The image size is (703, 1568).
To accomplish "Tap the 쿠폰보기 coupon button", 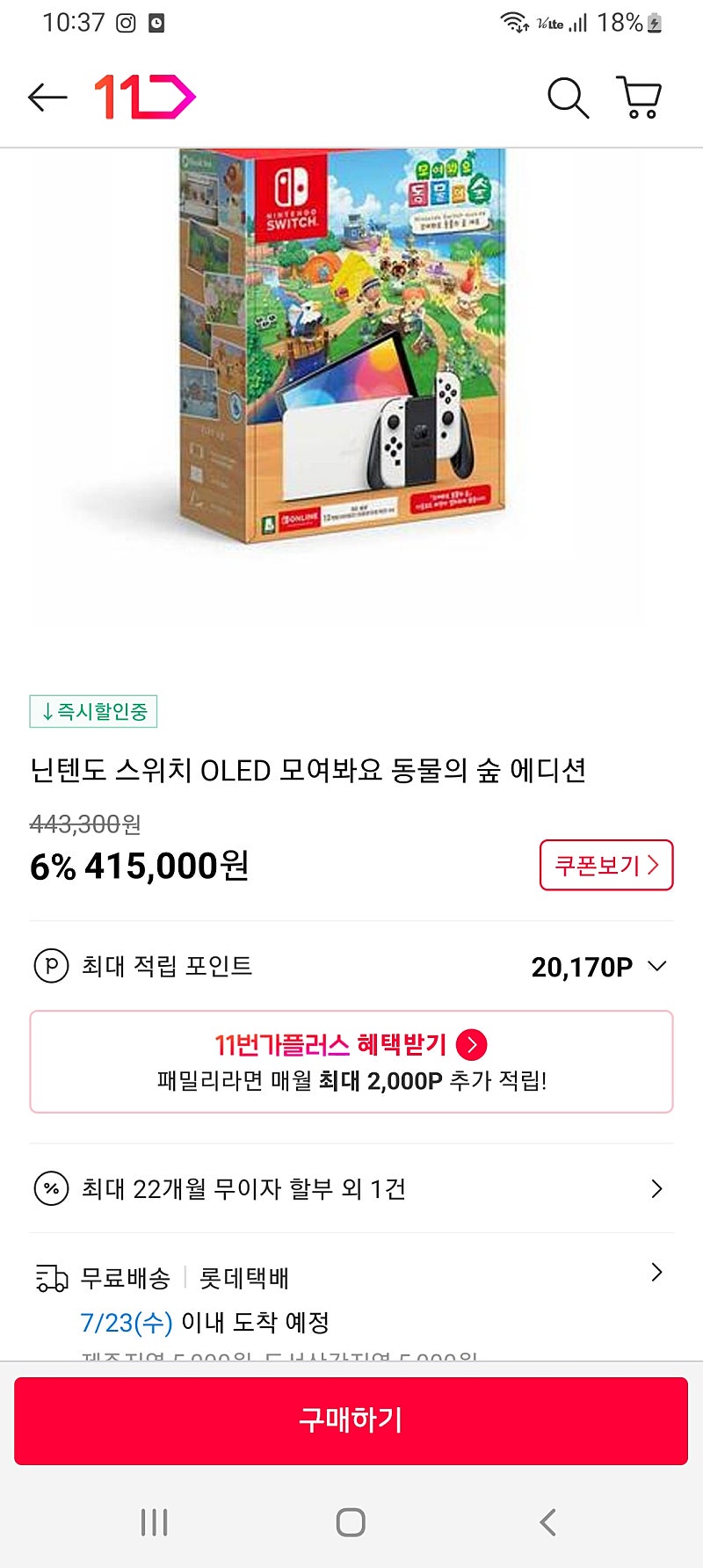I will click(x=606, y=865).
